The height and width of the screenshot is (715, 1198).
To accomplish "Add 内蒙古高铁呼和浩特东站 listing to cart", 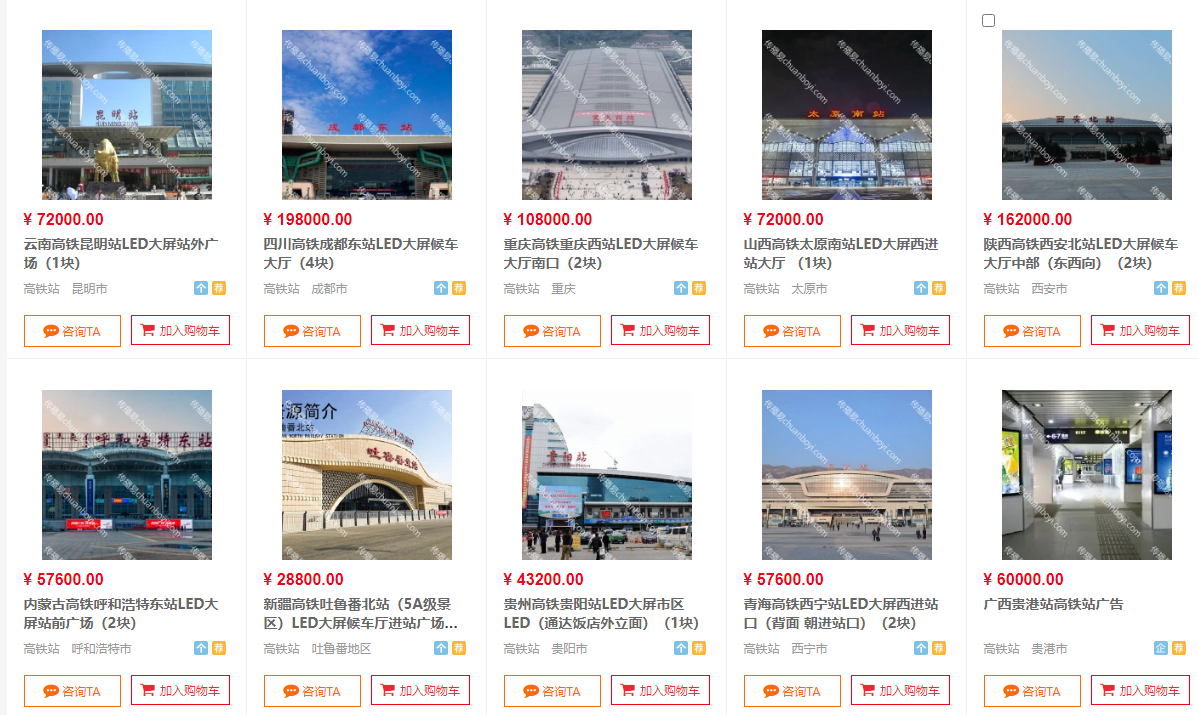I will [x=180, y=690].
